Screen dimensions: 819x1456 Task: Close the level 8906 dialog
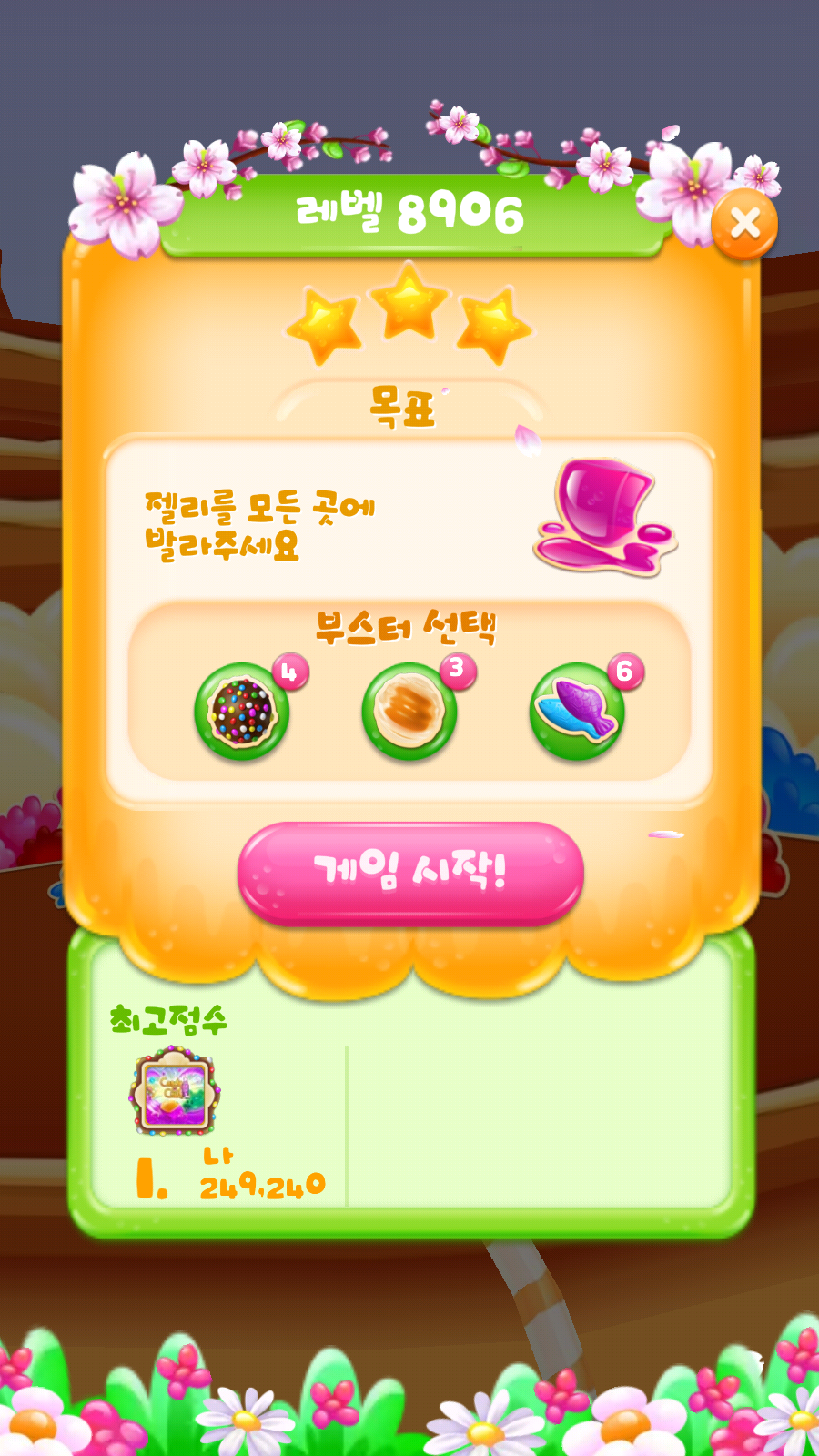click(x=744, y=223)
